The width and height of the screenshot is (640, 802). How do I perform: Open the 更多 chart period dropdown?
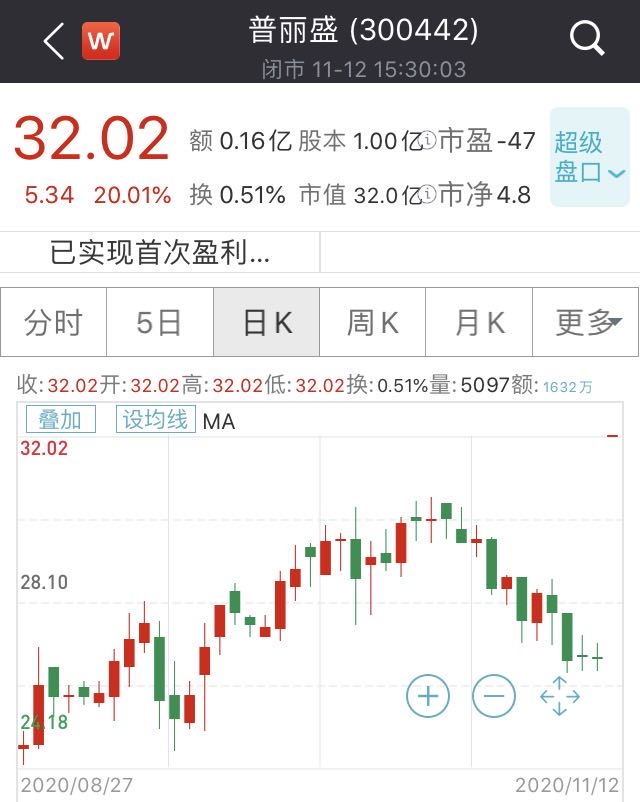click(x=587, y=322)
